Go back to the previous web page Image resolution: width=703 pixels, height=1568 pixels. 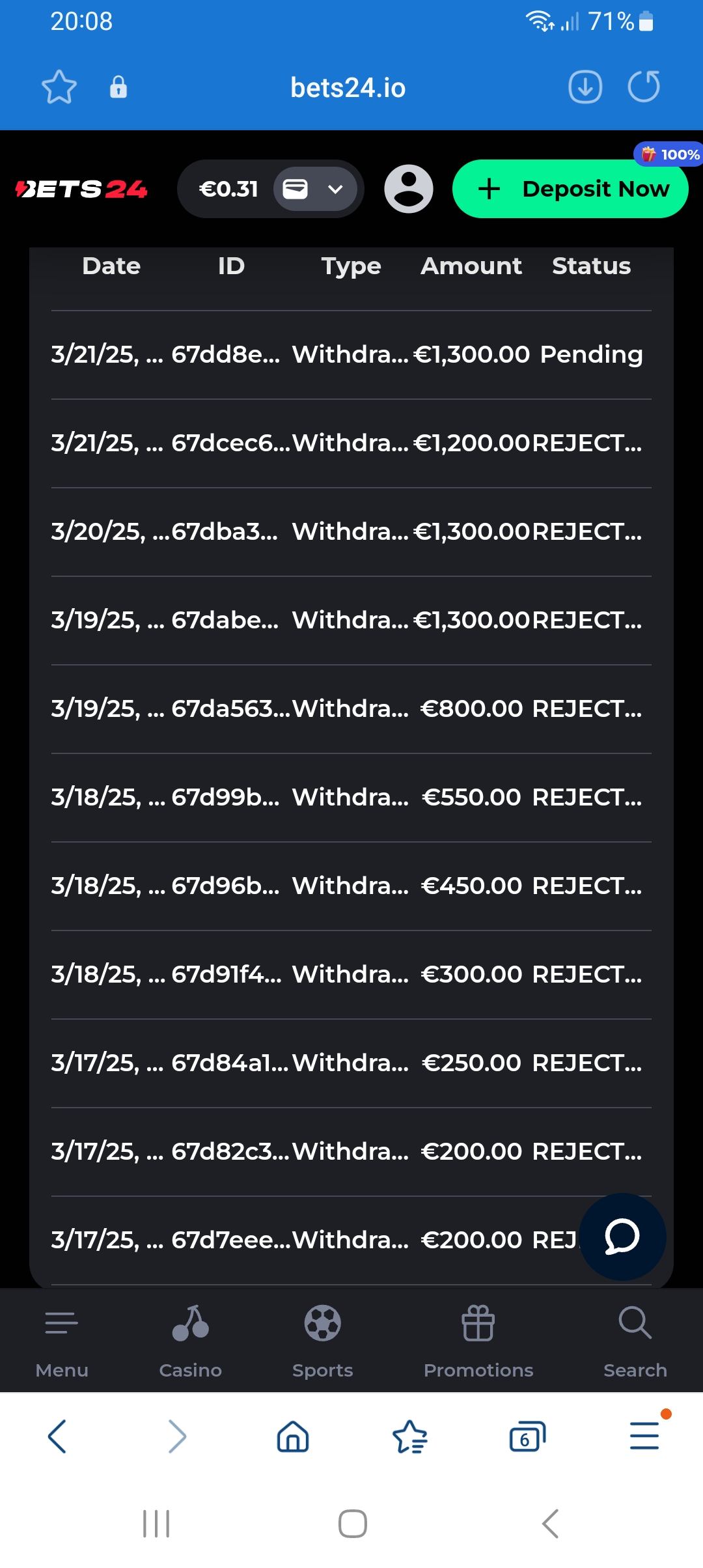[57, 1436]
